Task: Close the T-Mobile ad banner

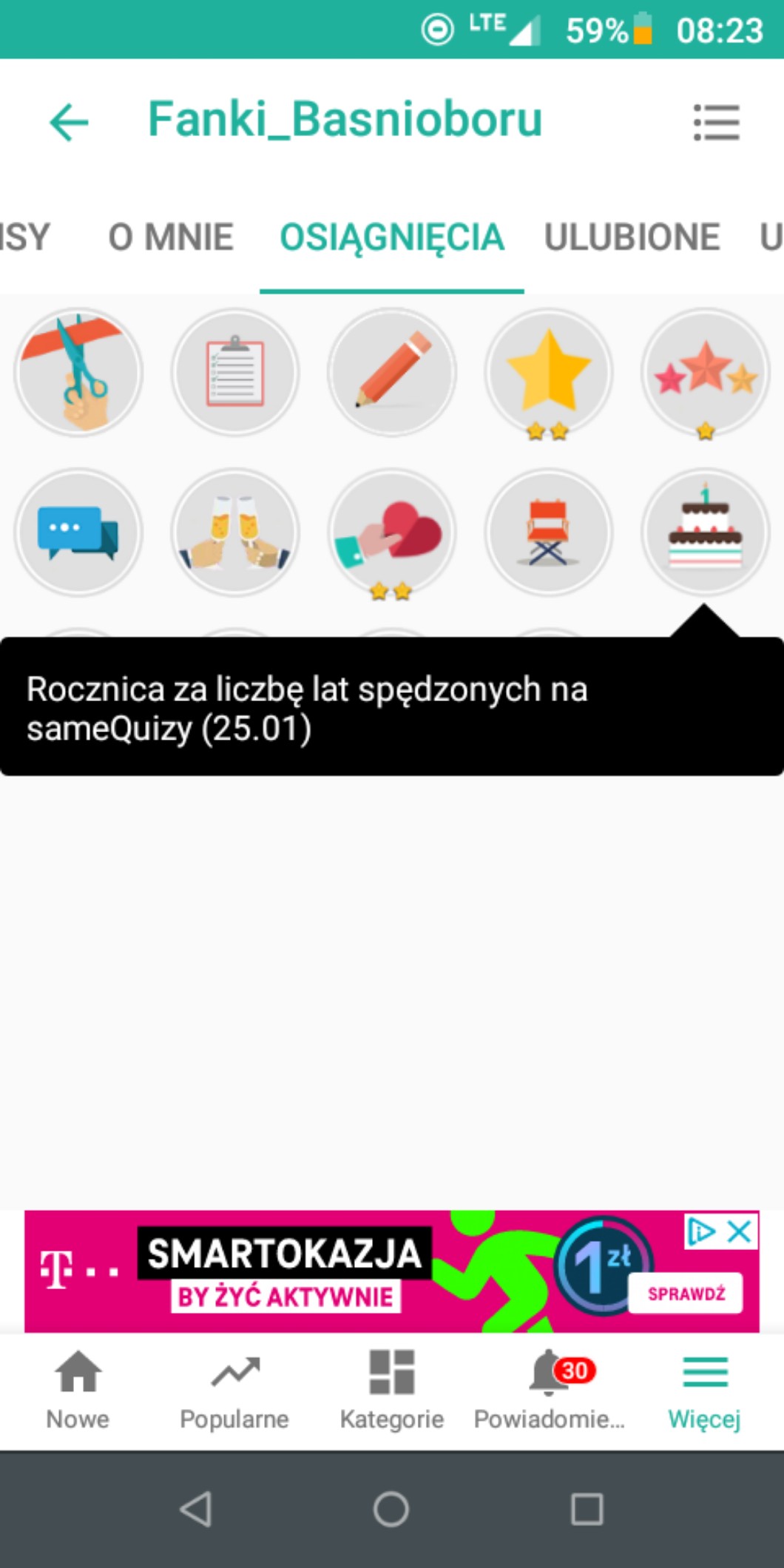Action: point(740,1232)
